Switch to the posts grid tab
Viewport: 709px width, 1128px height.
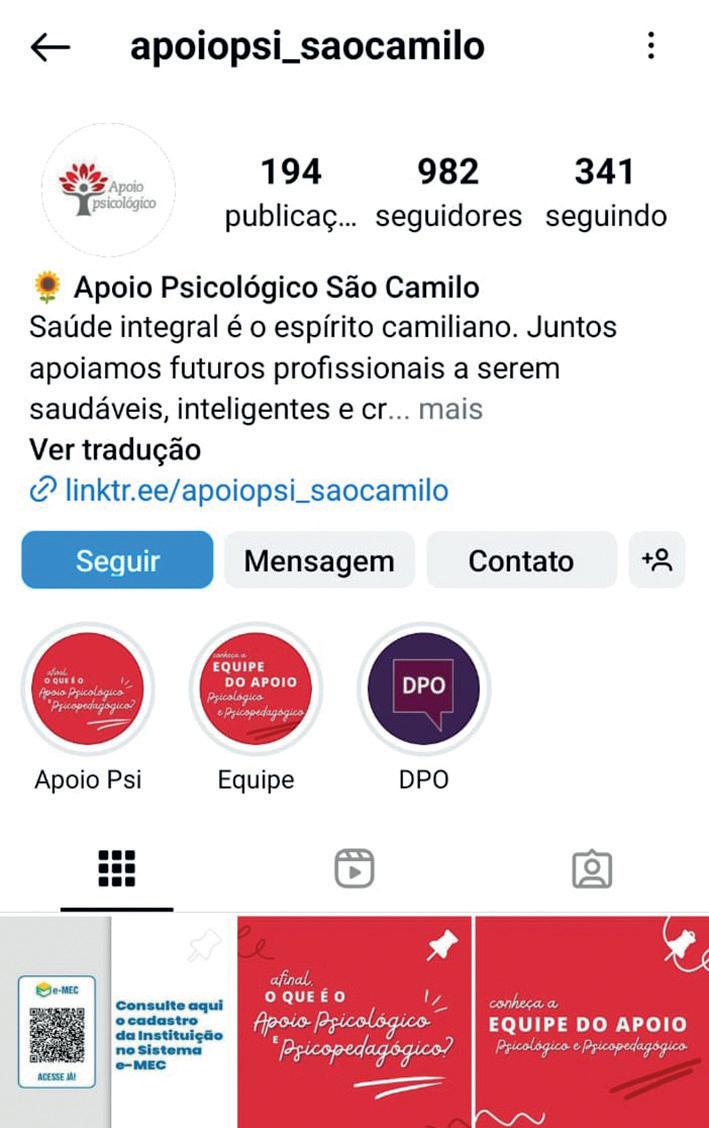[x=117, y=869]
